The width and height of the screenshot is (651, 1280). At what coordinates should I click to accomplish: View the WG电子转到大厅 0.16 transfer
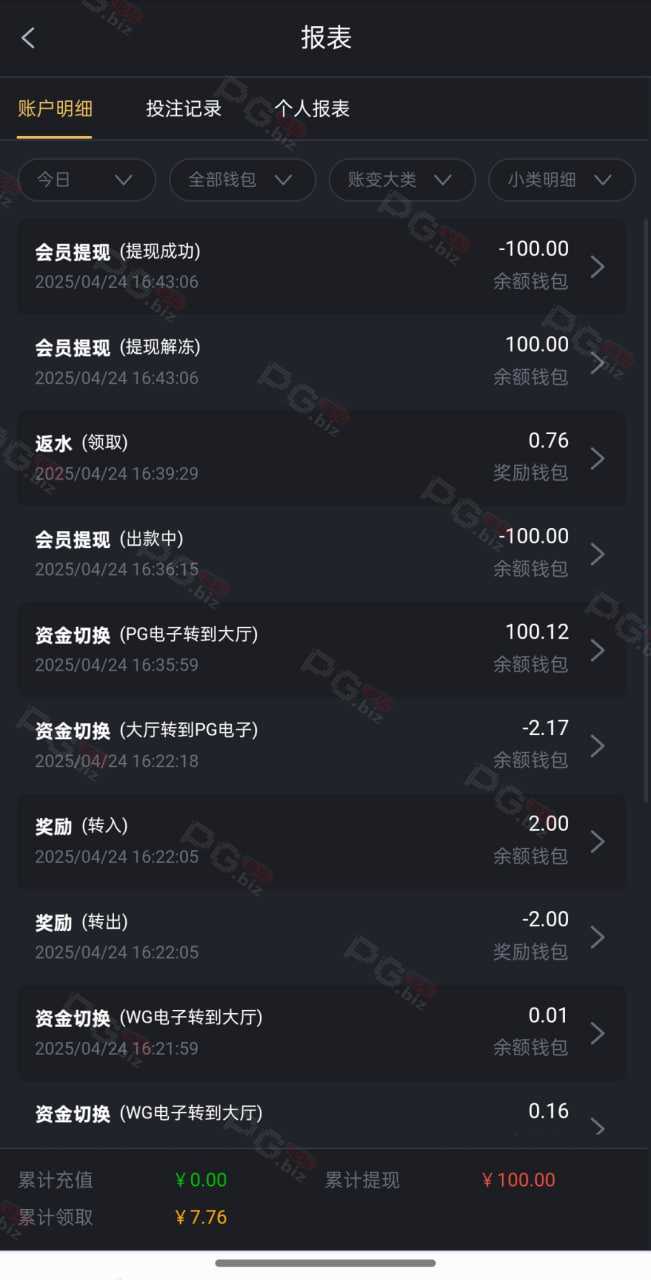(x=322, y=1115)
